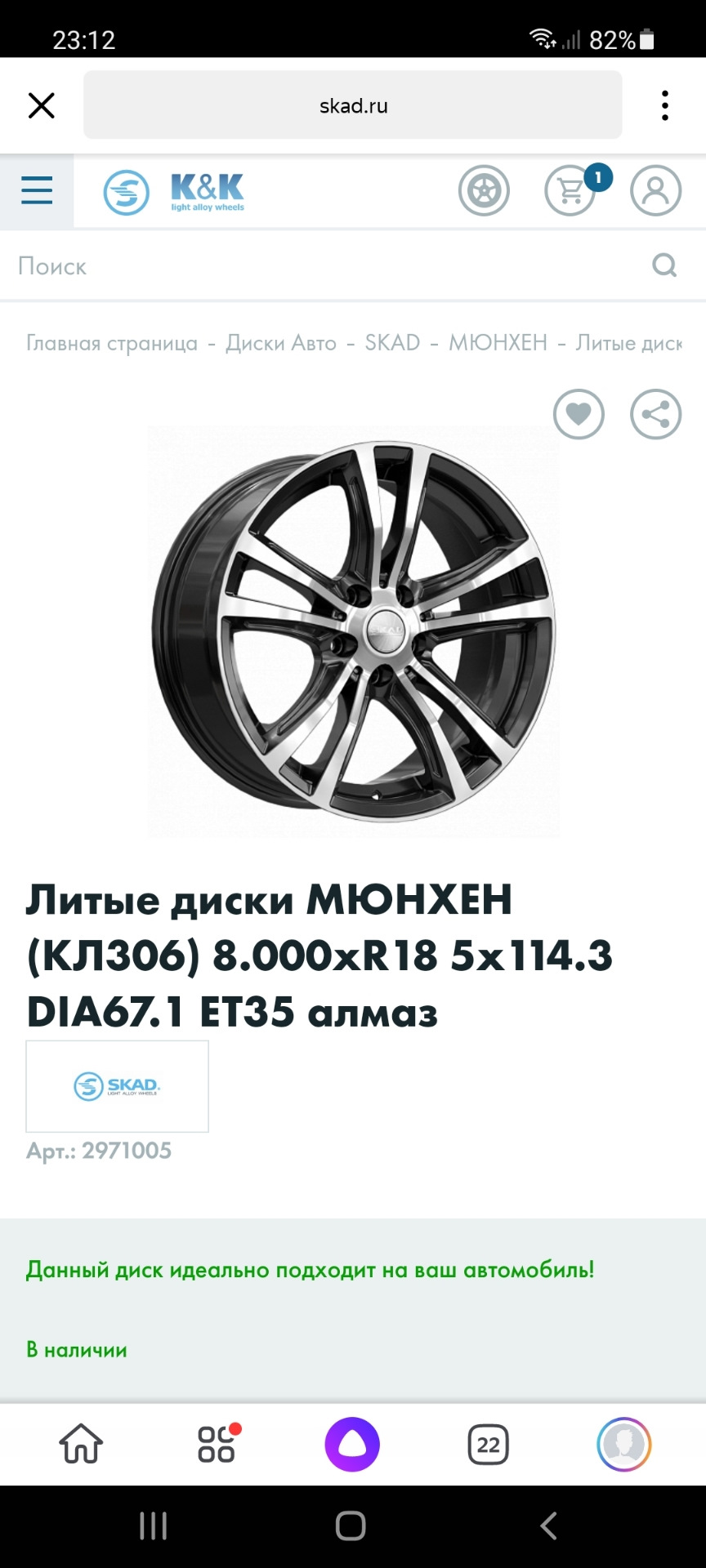Viewport: 706px width, 1568px height.
Task: Tap the Поиск search field
Action: tap(327, 266)
